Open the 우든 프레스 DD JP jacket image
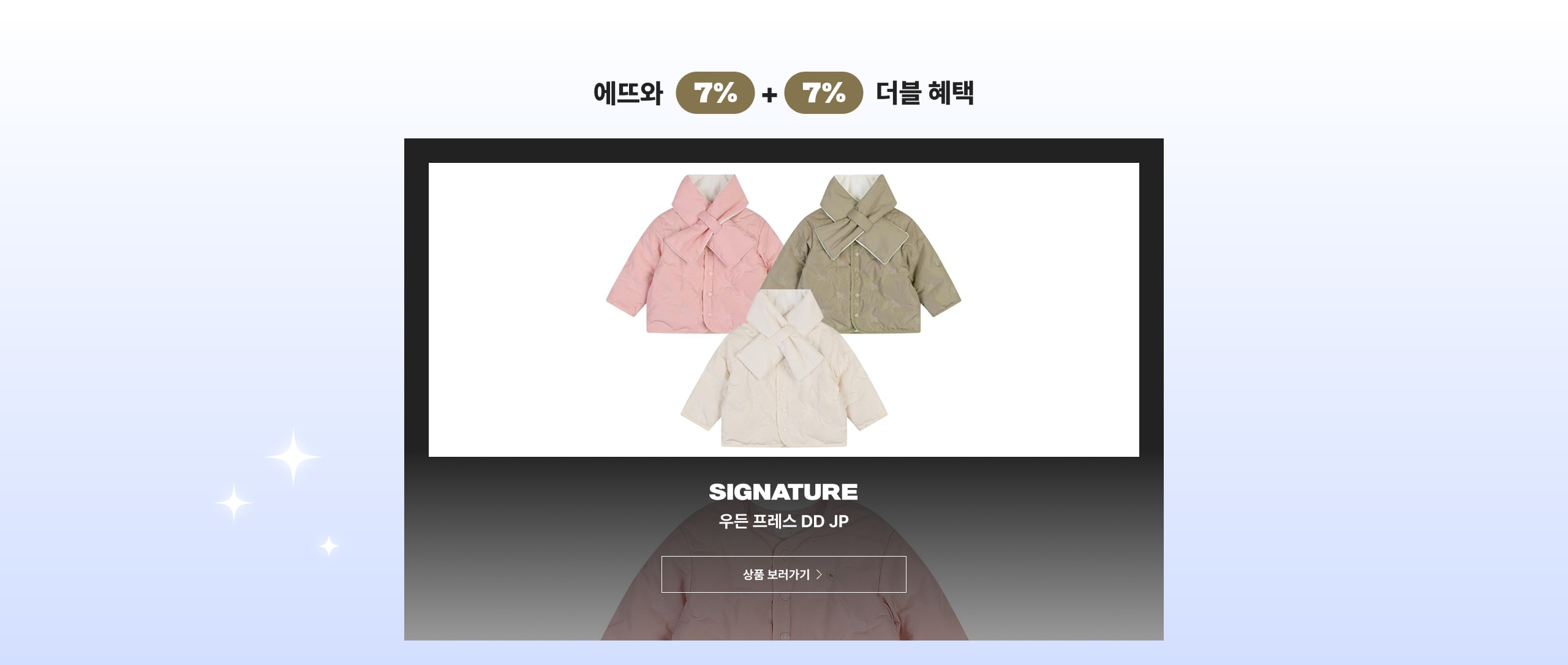 783,310
